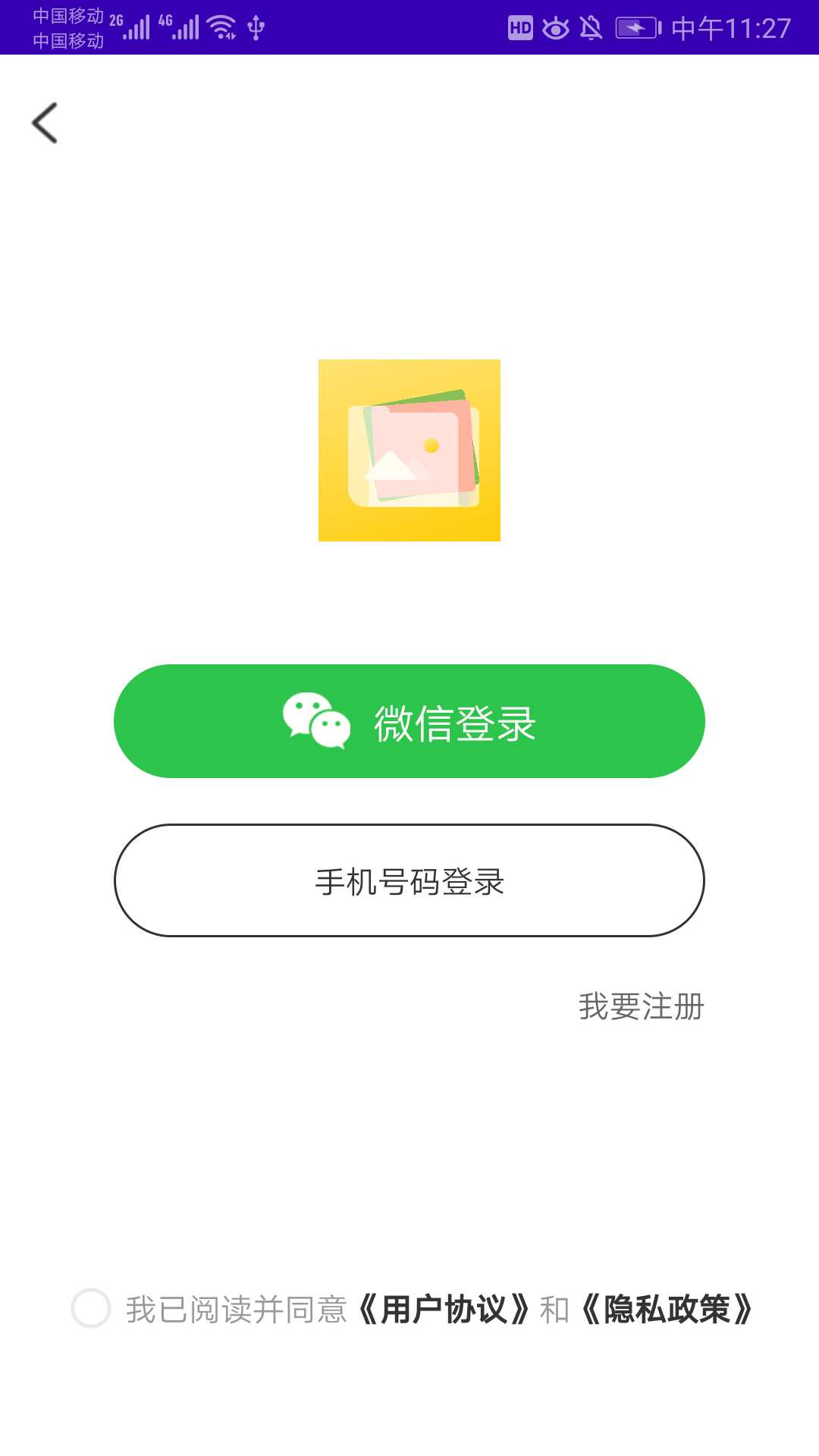Select 手机号码登录 to log in by phone
The image size is (819, 1456).
tap(409, 881)
